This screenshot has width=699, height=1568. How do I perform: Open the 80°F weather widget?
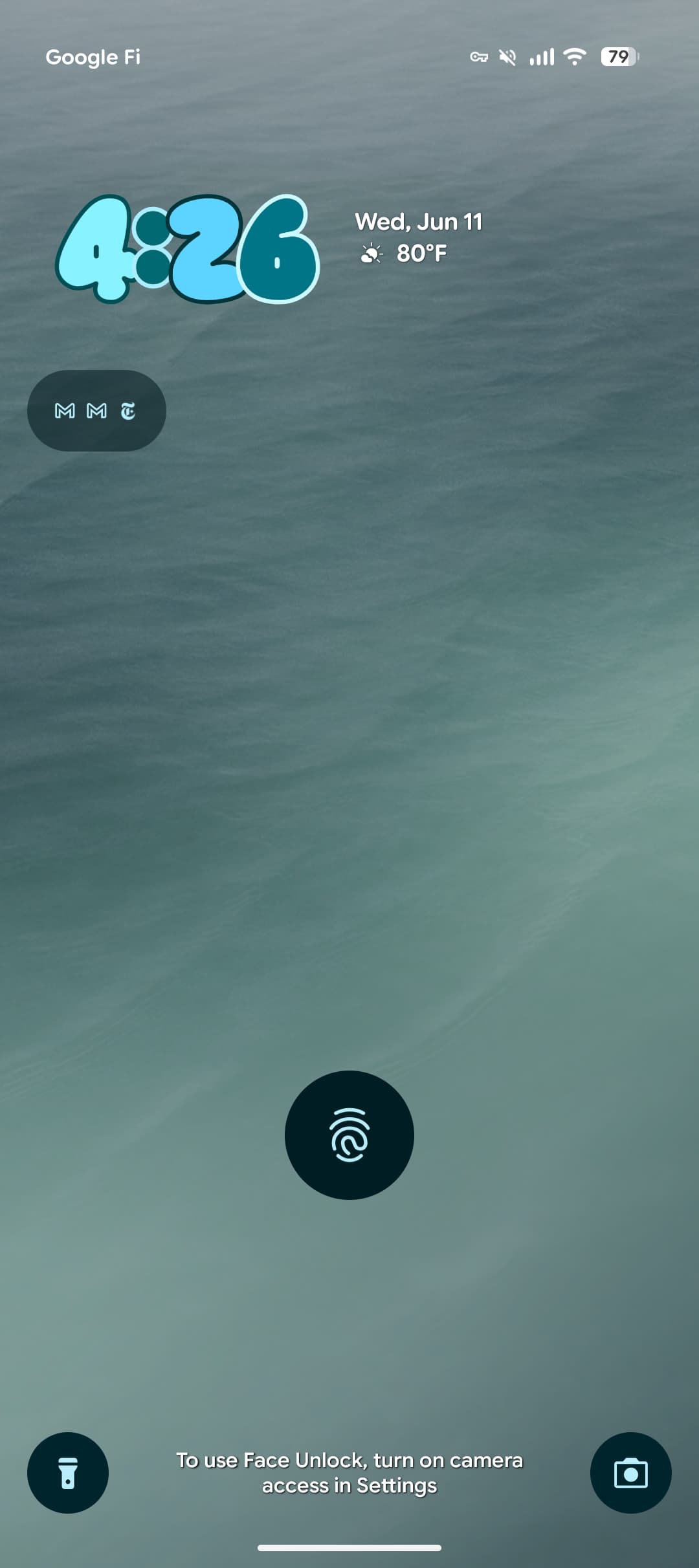(x=405, y=254)
